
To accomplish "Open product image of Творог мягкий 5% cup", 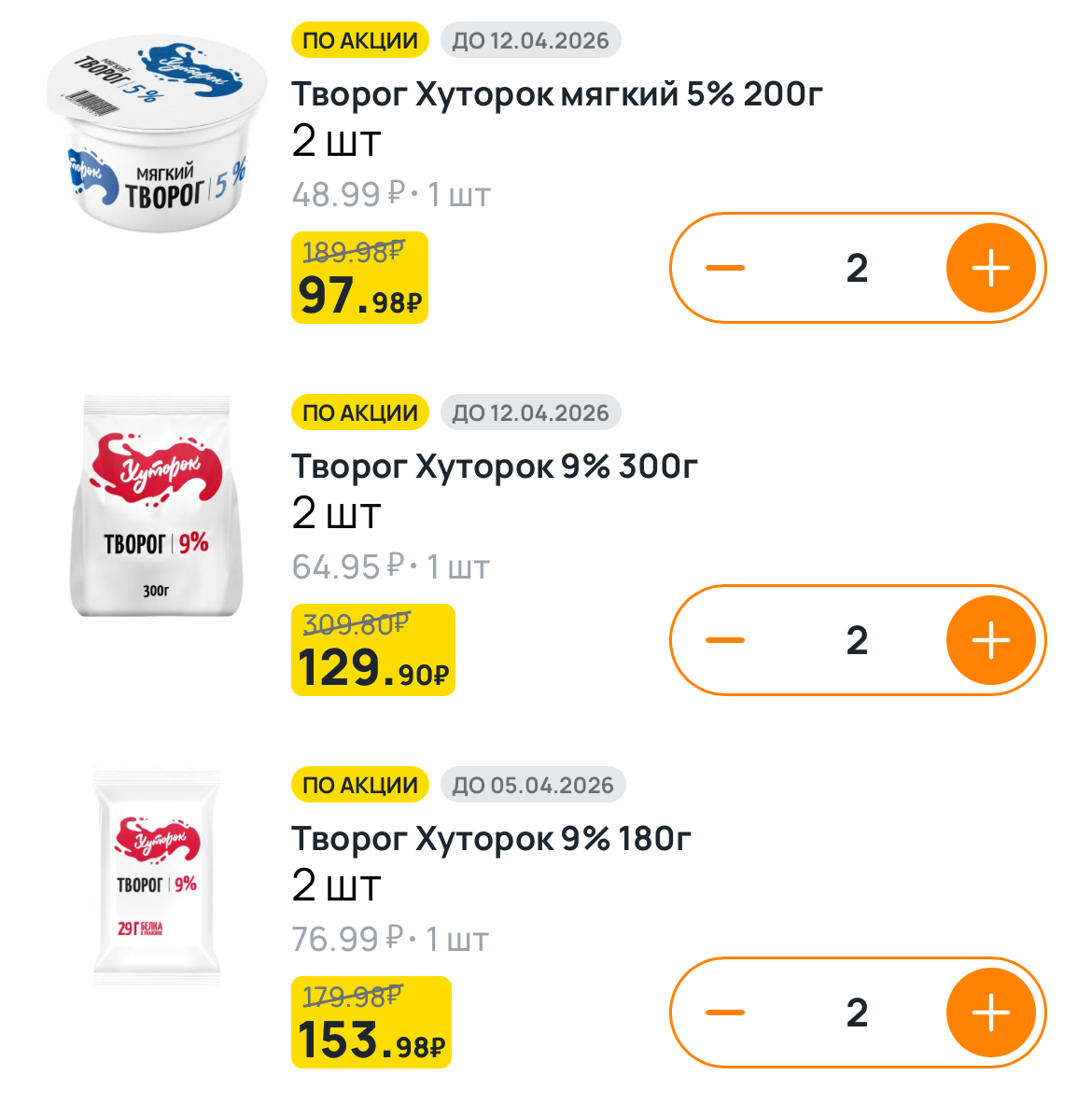I will coord(157,133).
